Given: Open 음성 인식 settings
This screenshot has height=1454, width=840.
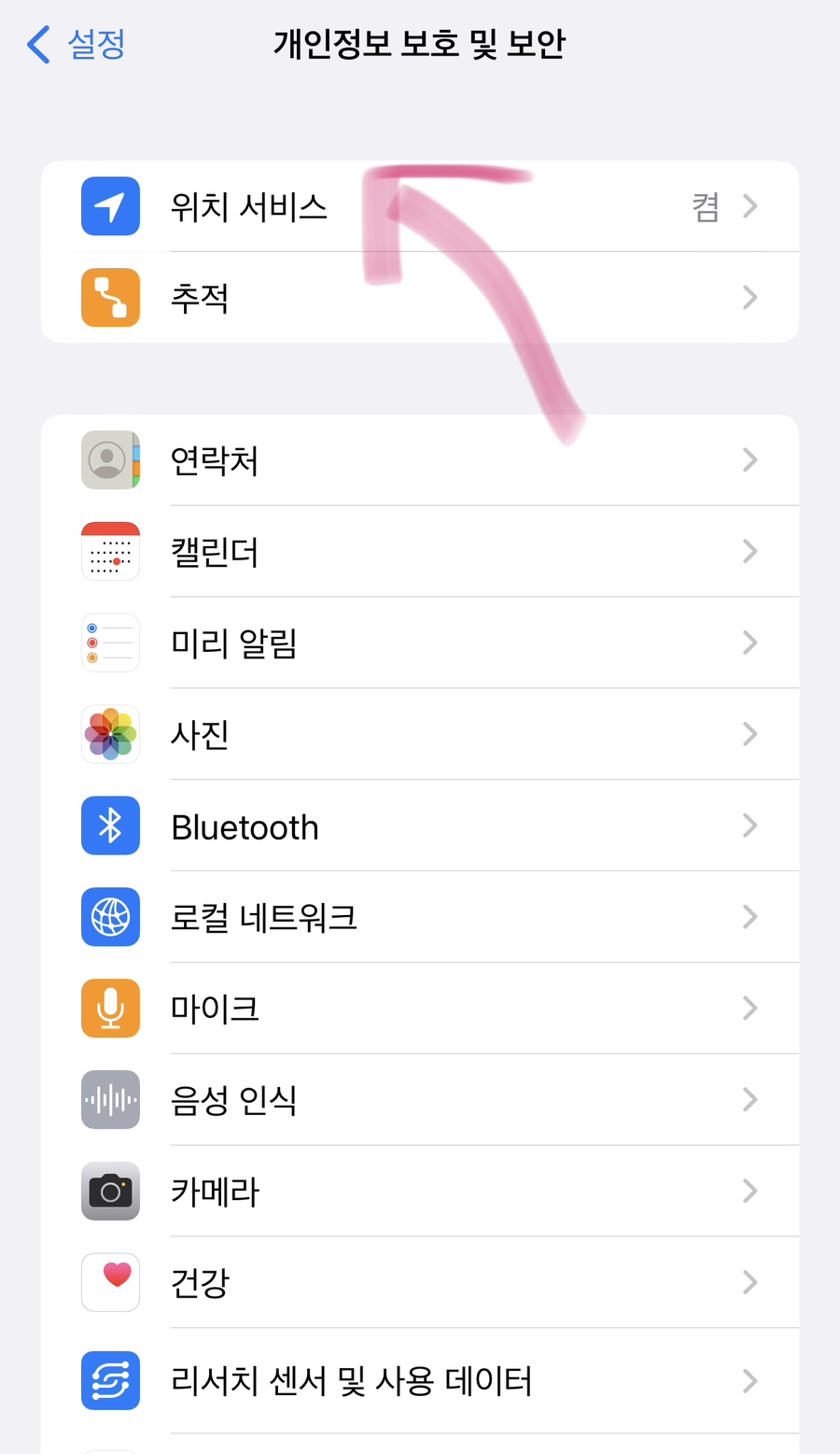Looking at the screenshot, I should pos(419,1100).
